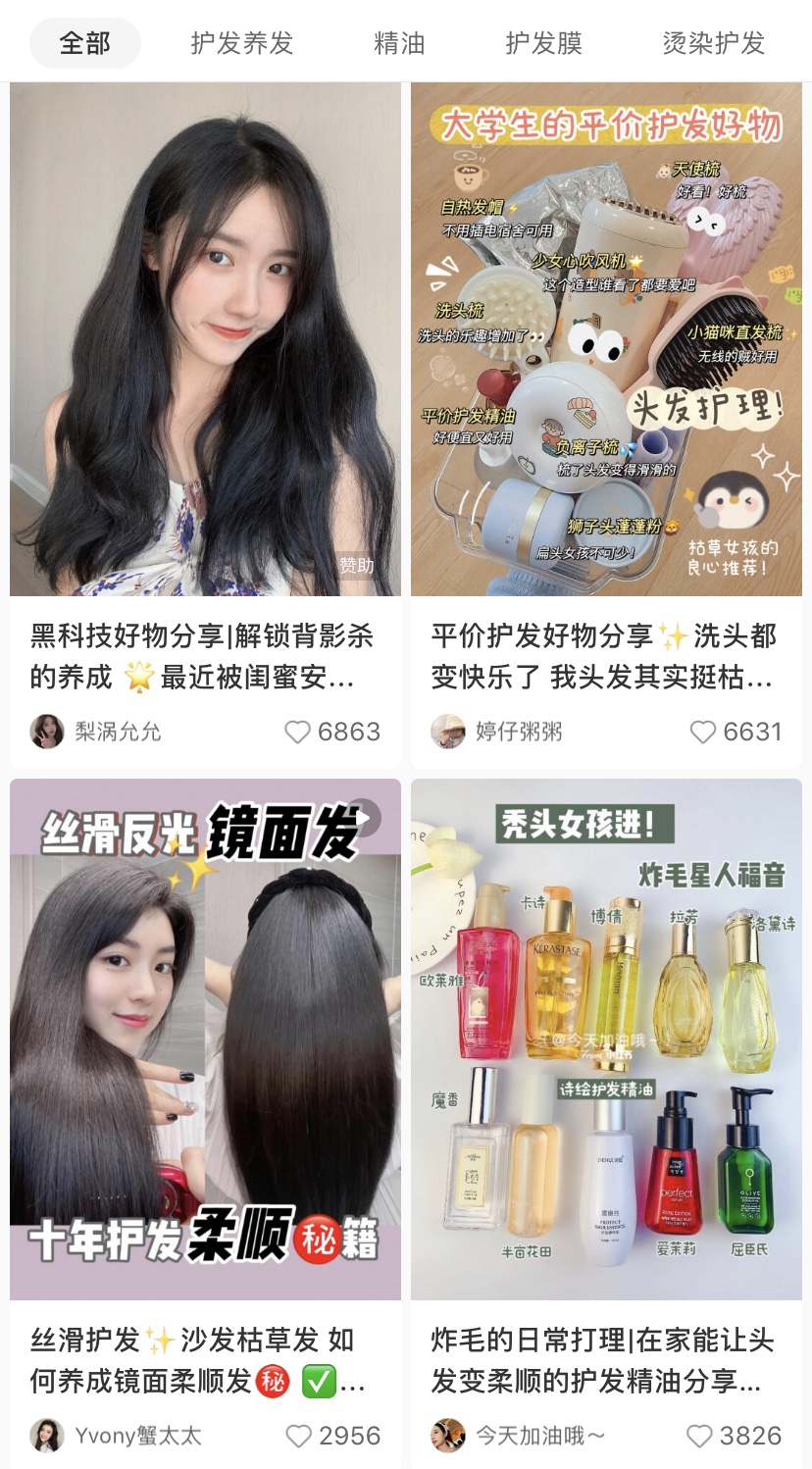Like the post by Yvony蟹太太
The image size is (812, 1469).
(x=298, y=1437)
